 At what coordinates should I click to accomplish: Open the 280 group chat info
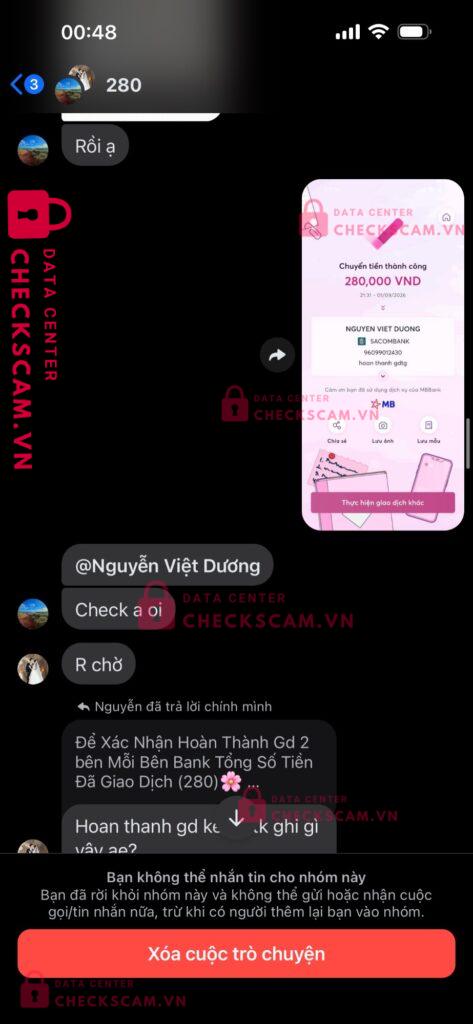pyautogui.click(x=123, y=85)
